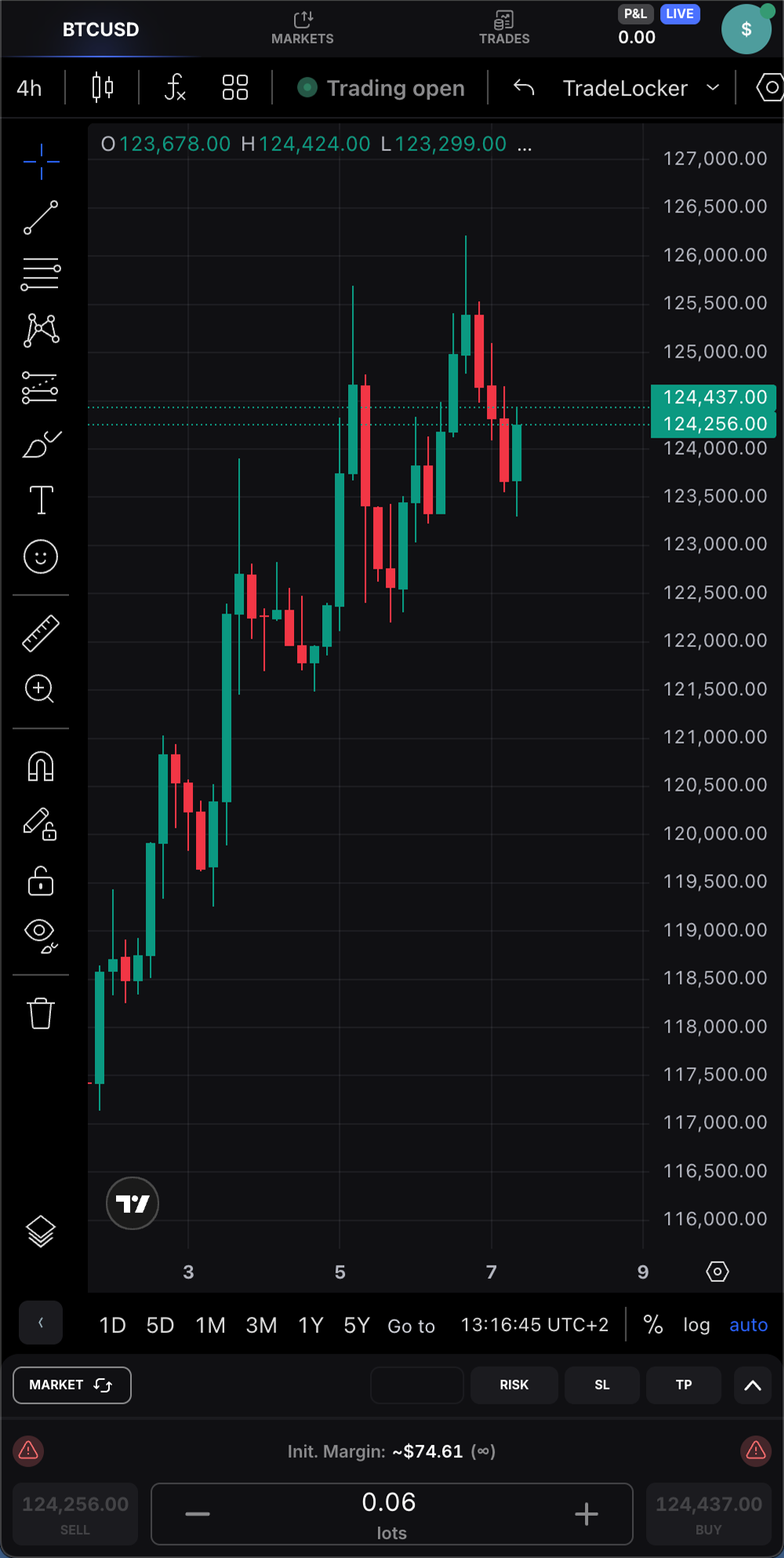The width and height of the screenshot is (784, 1558).
Task: Open the Trades tab
Action: pos(504,28)
